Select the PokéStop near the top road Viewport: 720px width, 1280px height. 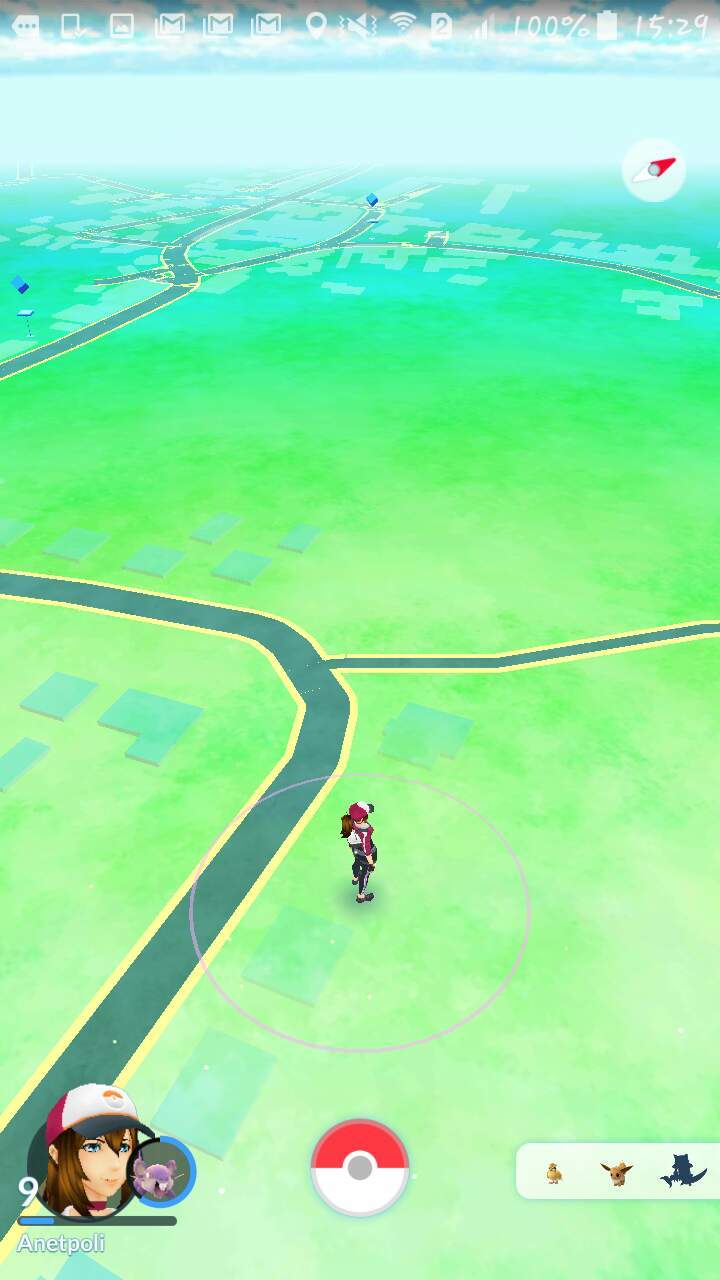coord(372,200)
